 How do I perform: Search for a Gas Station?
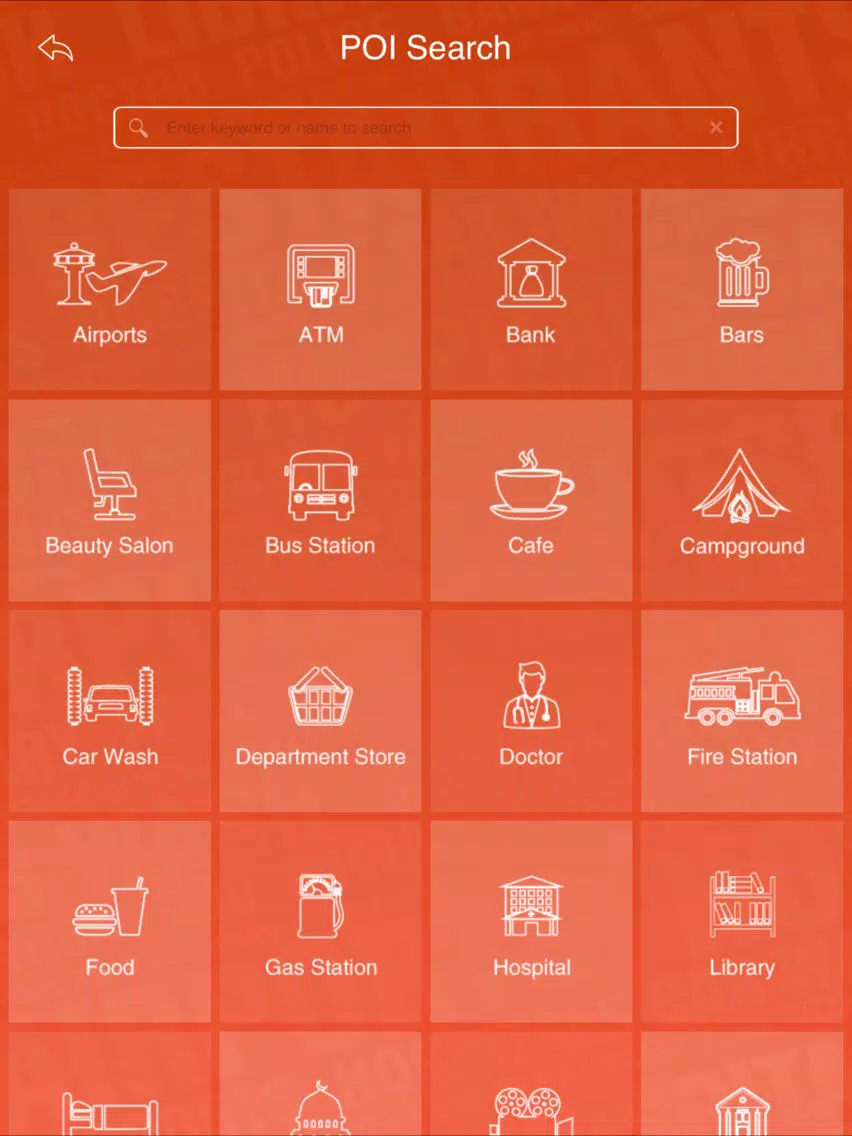(321, 922)
